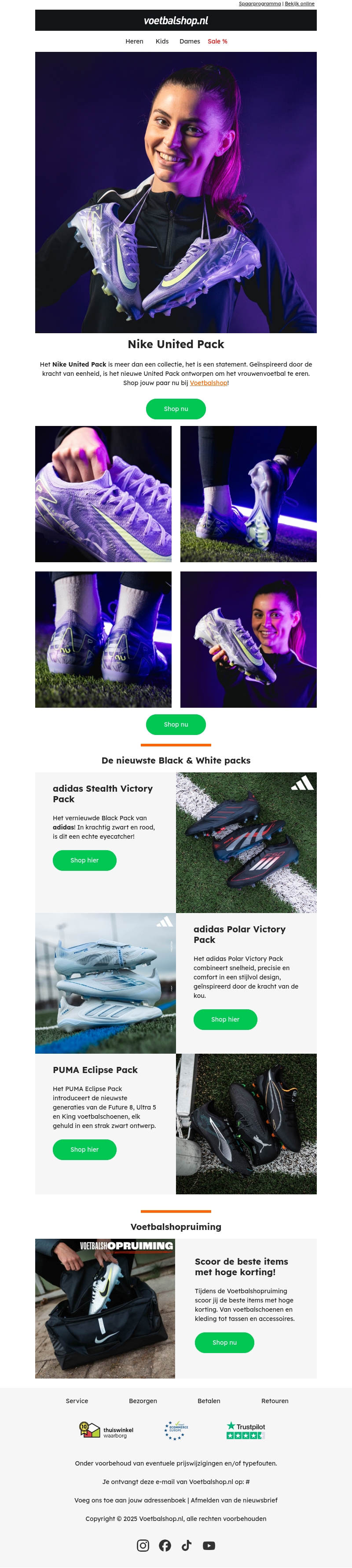Open the YouTube icon
This screenshot has height=1568, width=352.
click(x=209, y=1546)
